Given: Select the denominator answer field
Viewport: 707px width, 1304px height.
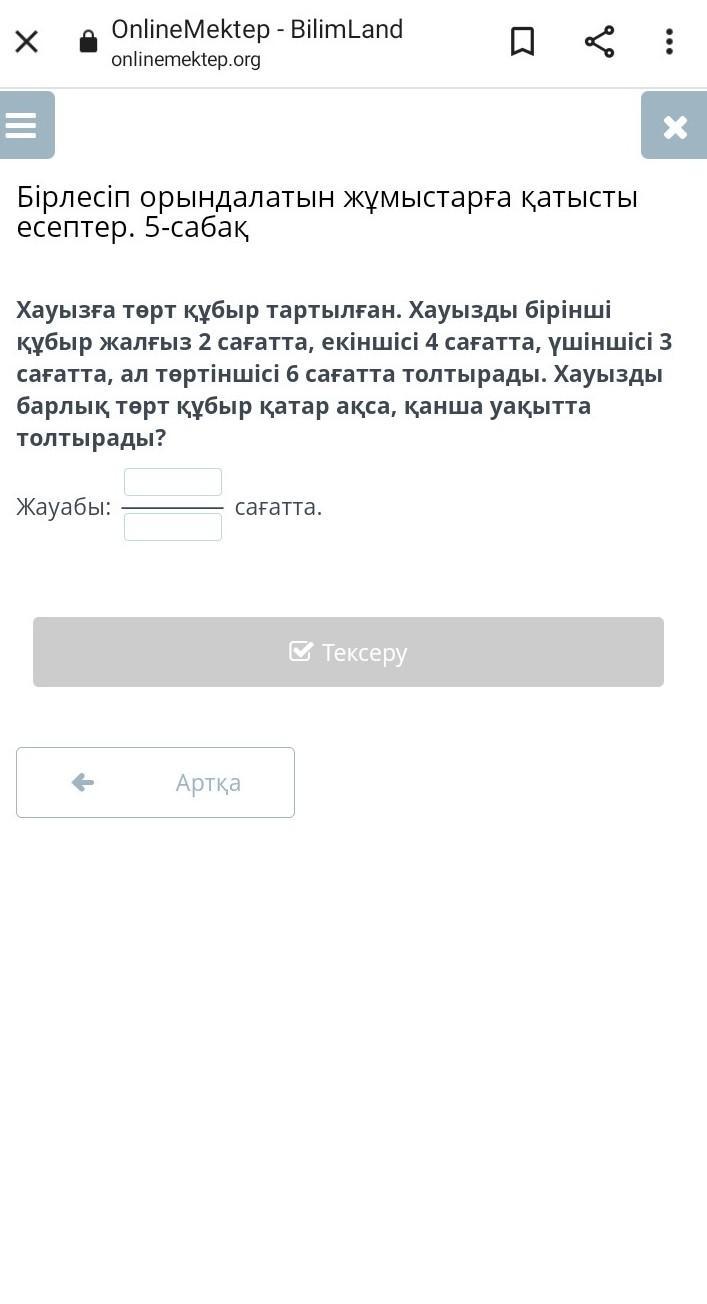Looking at the screenshot, I should pyautogui.click(x=173, y=527).
